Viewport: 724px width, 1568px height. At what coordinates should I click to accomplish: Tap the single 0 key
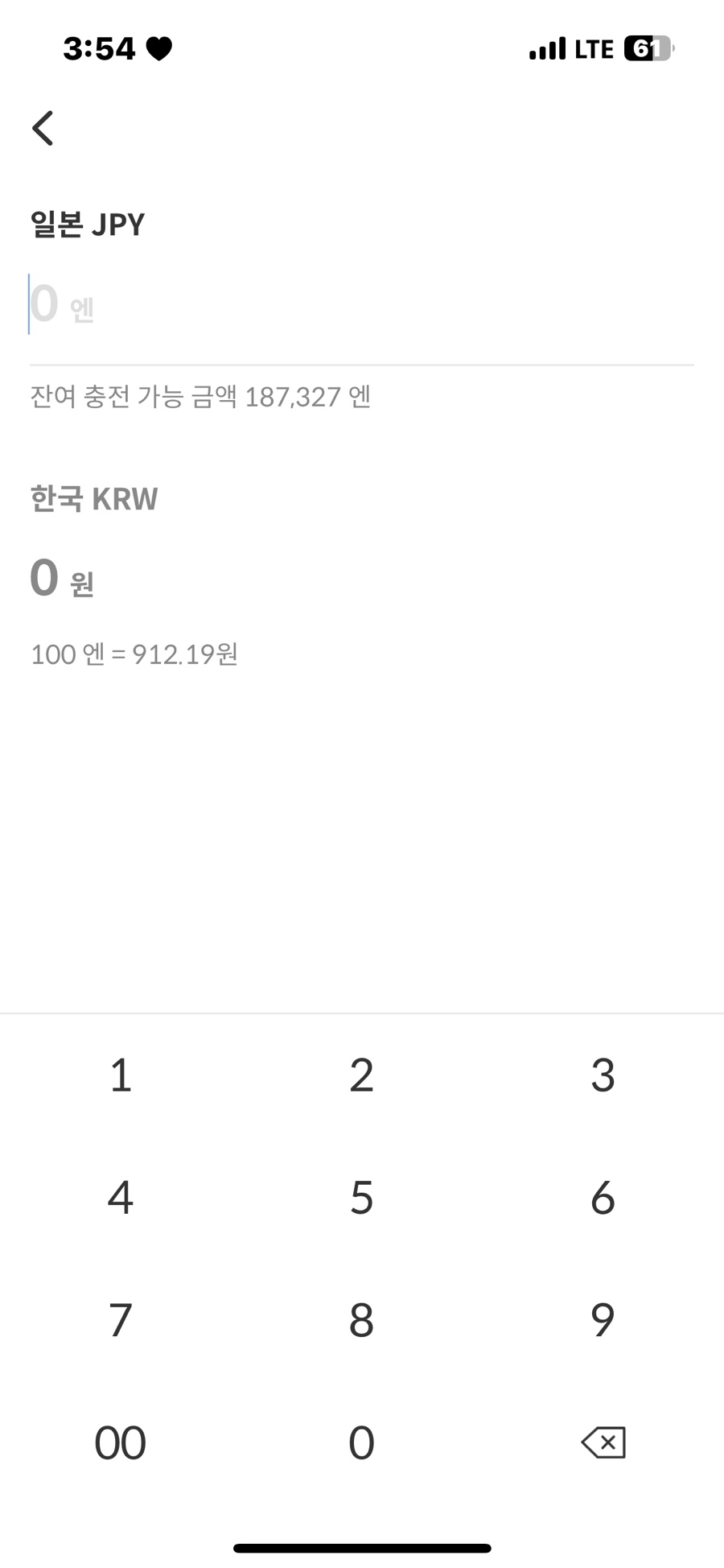coord(361,1442)
